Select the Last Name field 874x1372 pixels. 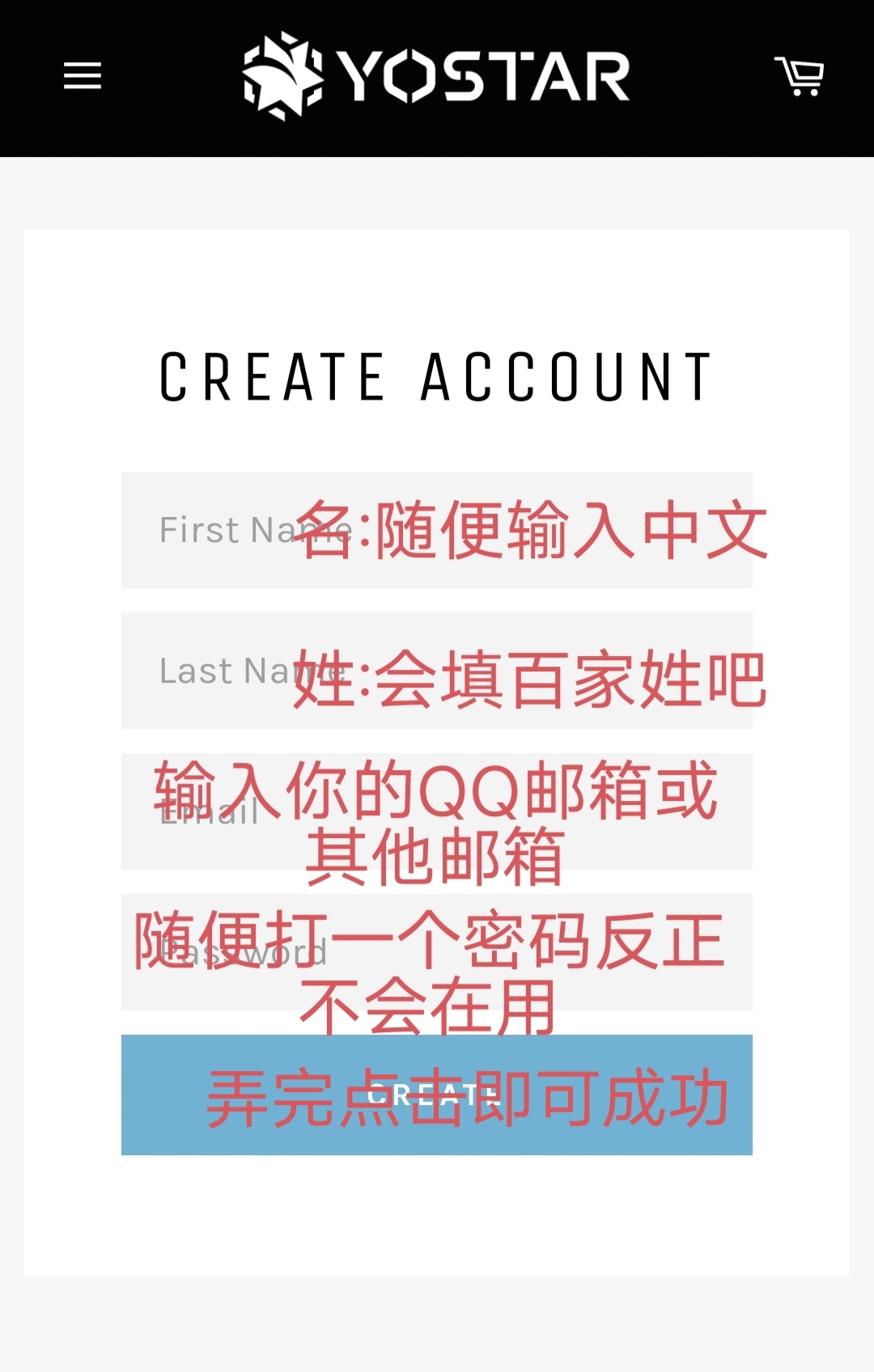tap(437, 671)
